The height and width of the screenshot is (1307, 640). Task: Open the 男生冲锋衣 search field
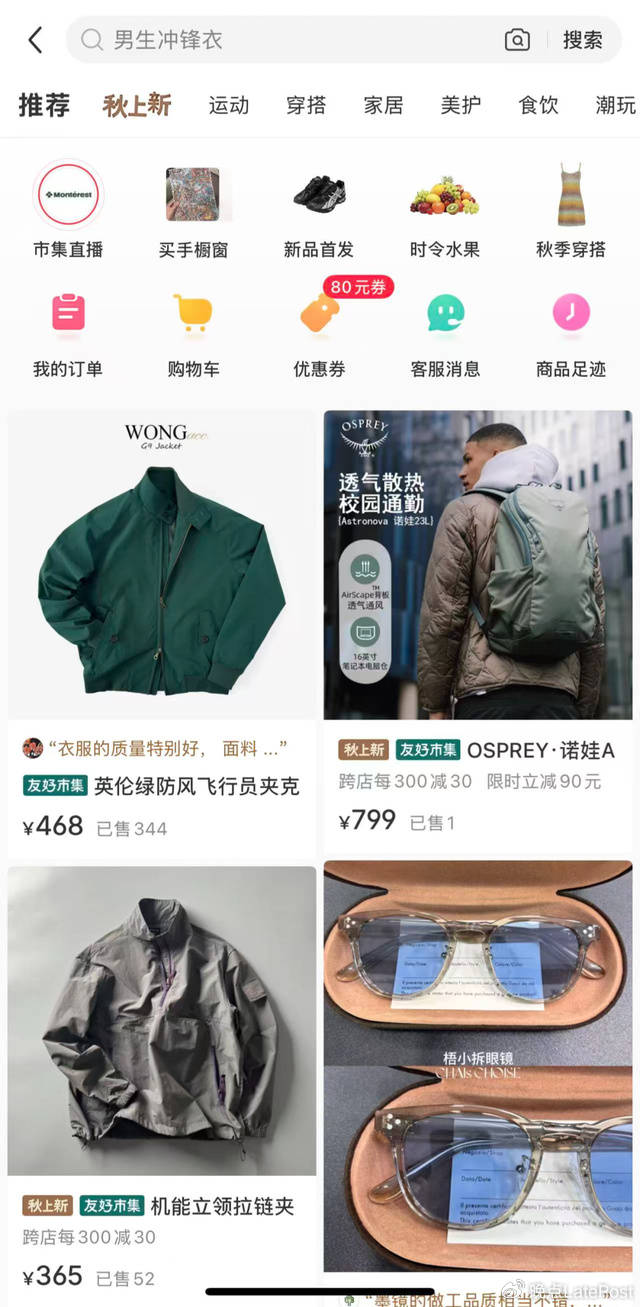click(x=290, y=40)
